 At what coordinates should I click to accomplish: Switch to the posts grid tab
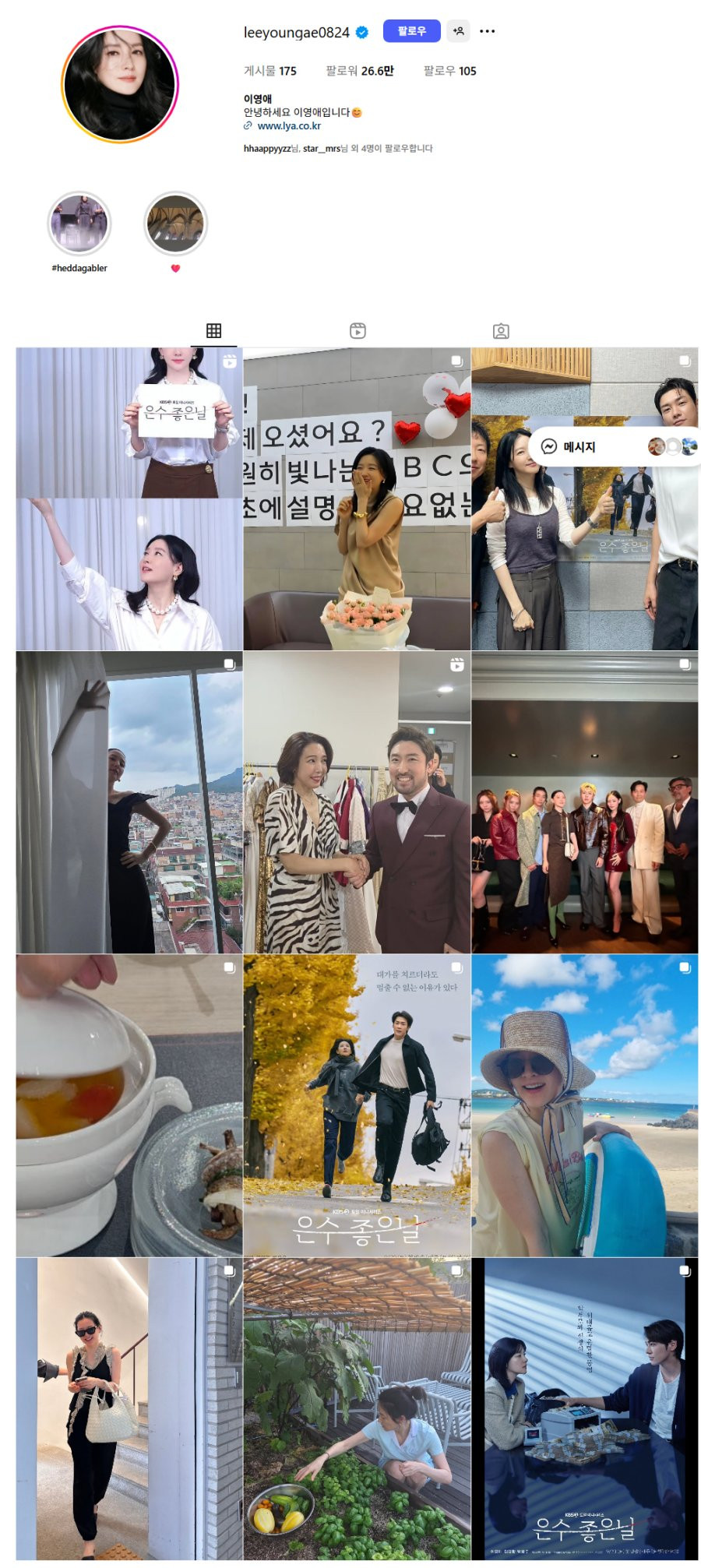(x=213, y=331)
